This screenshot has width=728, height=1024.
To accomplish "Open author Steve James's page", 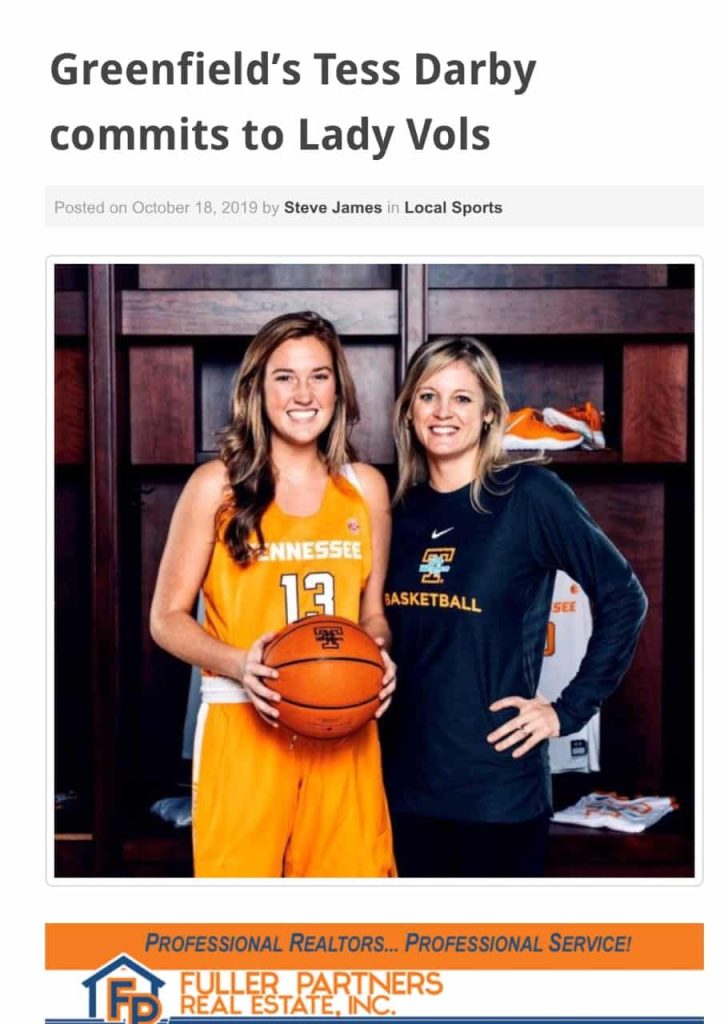I will click(333, 208).
